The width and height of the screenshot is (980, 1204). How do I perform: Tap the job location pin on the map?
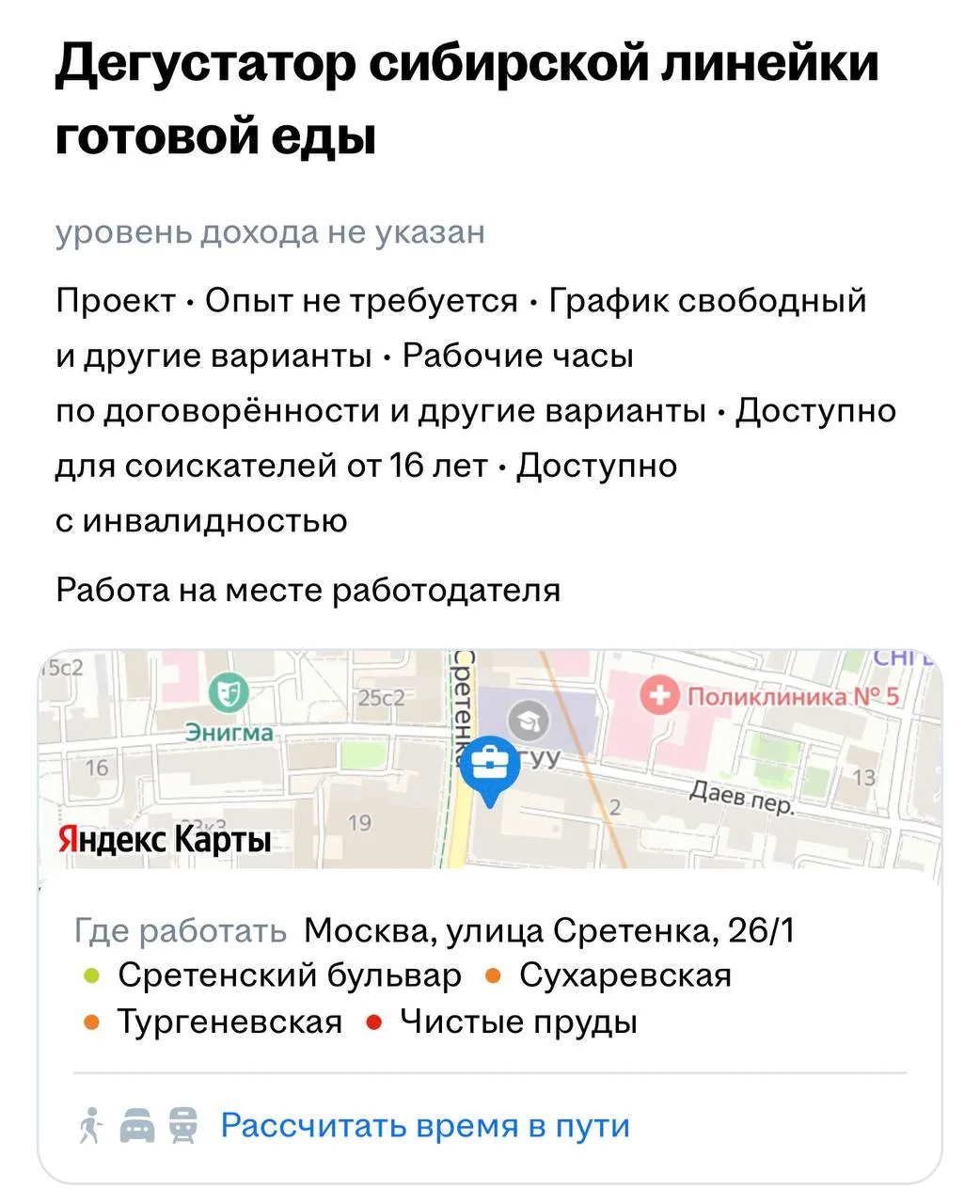click(x=490, y=766)
